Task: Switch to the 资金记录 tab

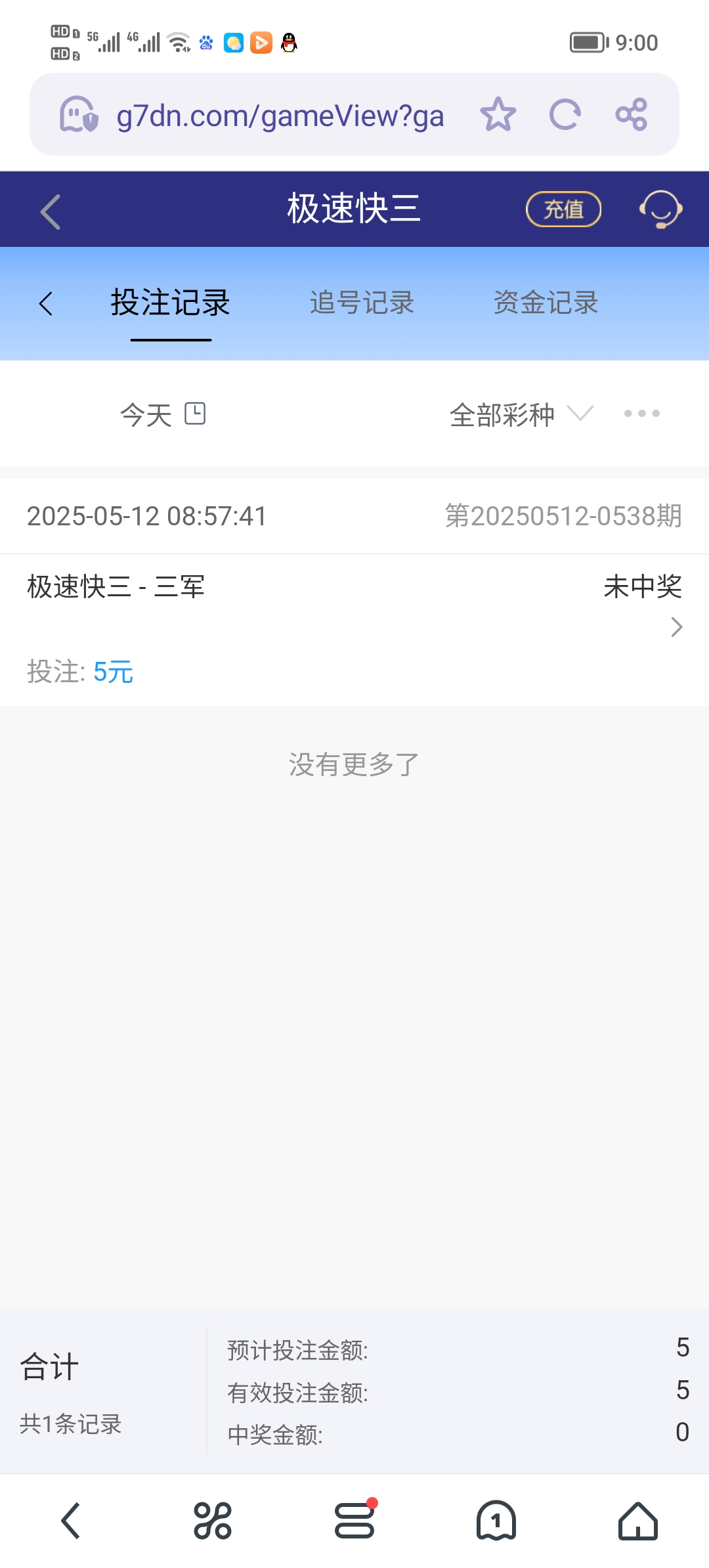Action: [x=546, y=303]
